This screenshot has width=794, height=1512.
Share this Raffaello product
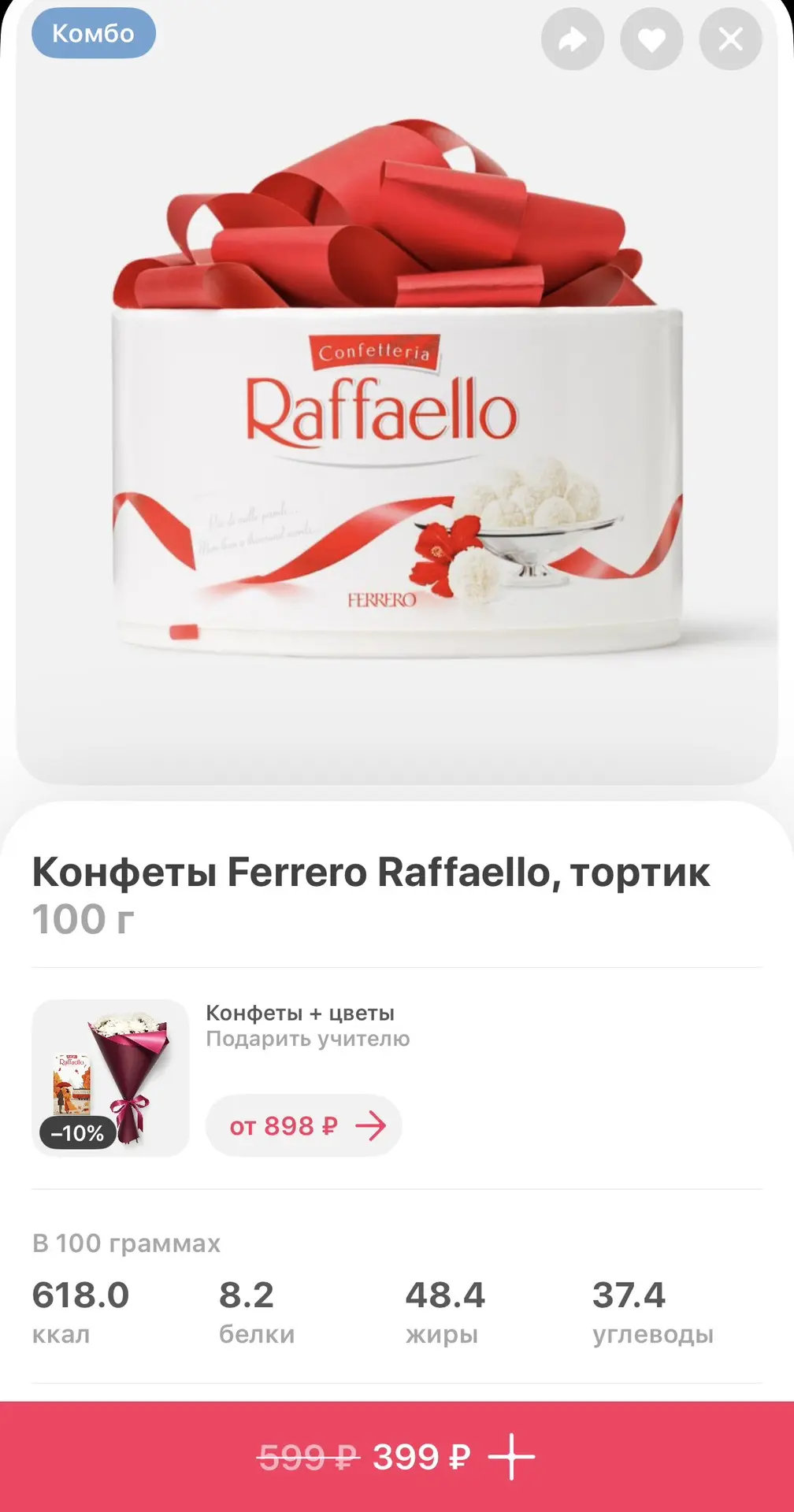tap(573, 39)
